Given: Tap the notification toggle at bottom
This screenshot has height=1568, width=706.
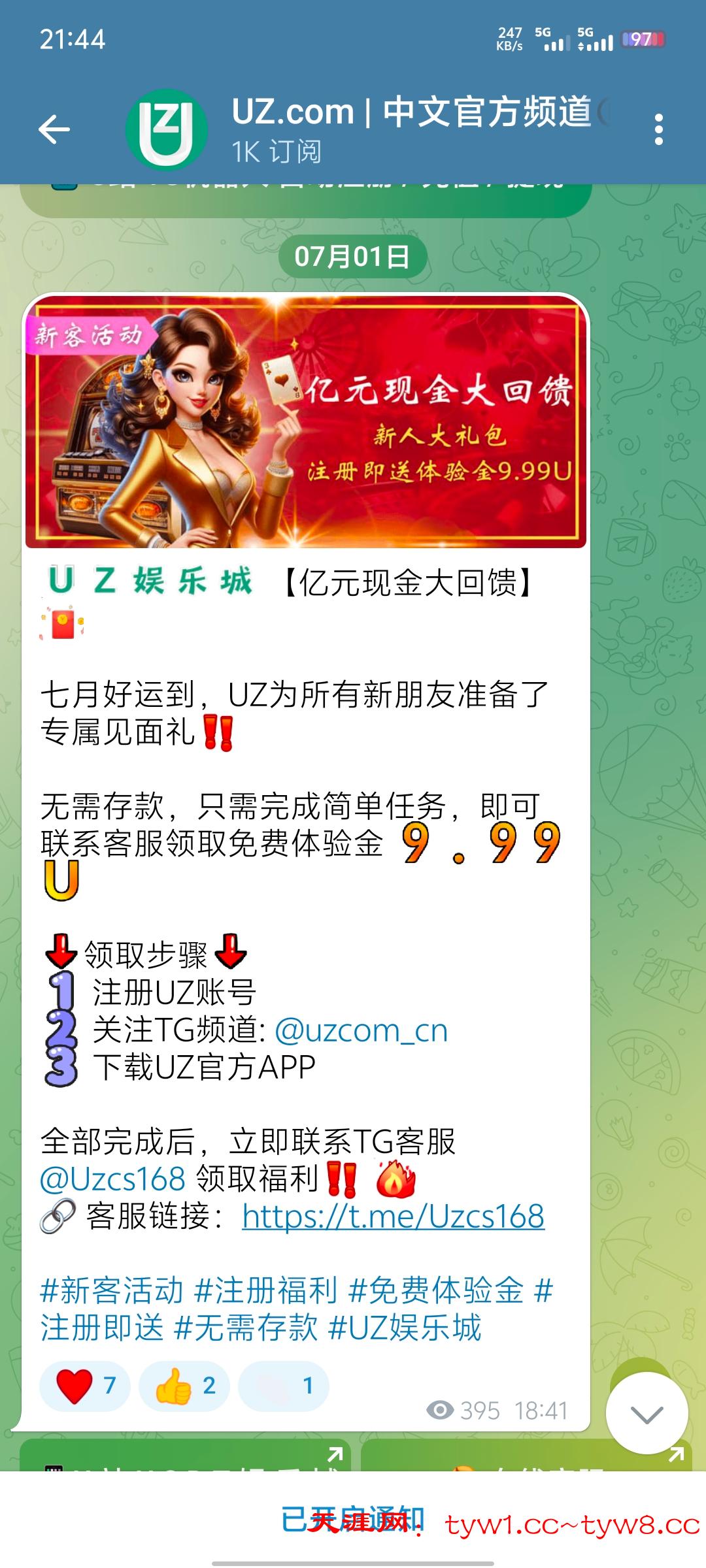Looking at the screenshot, I should 353,1520.
